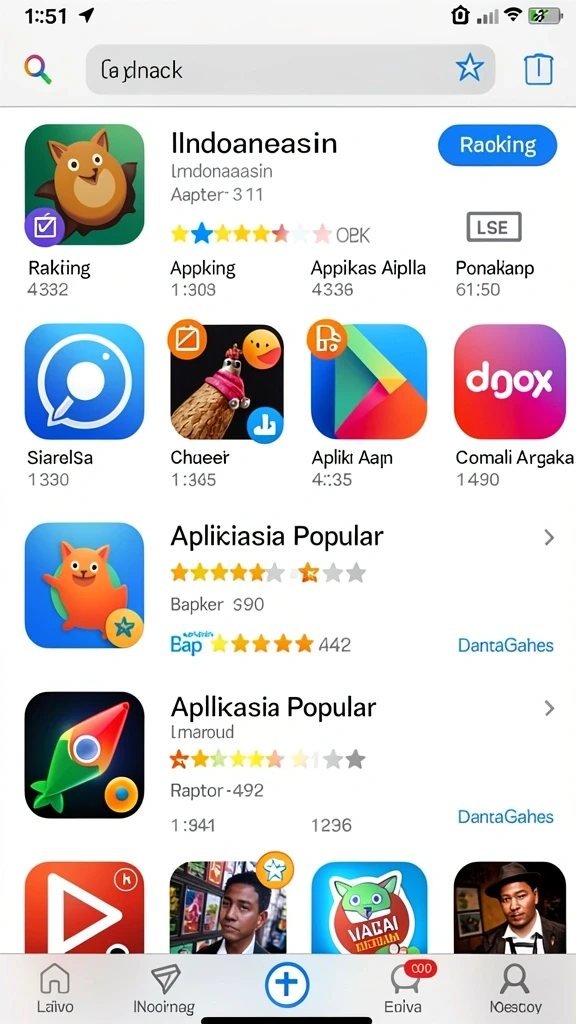576x1024 pixels.
Task: Open the Epiva tab with red badge
Action: point(404,989)
